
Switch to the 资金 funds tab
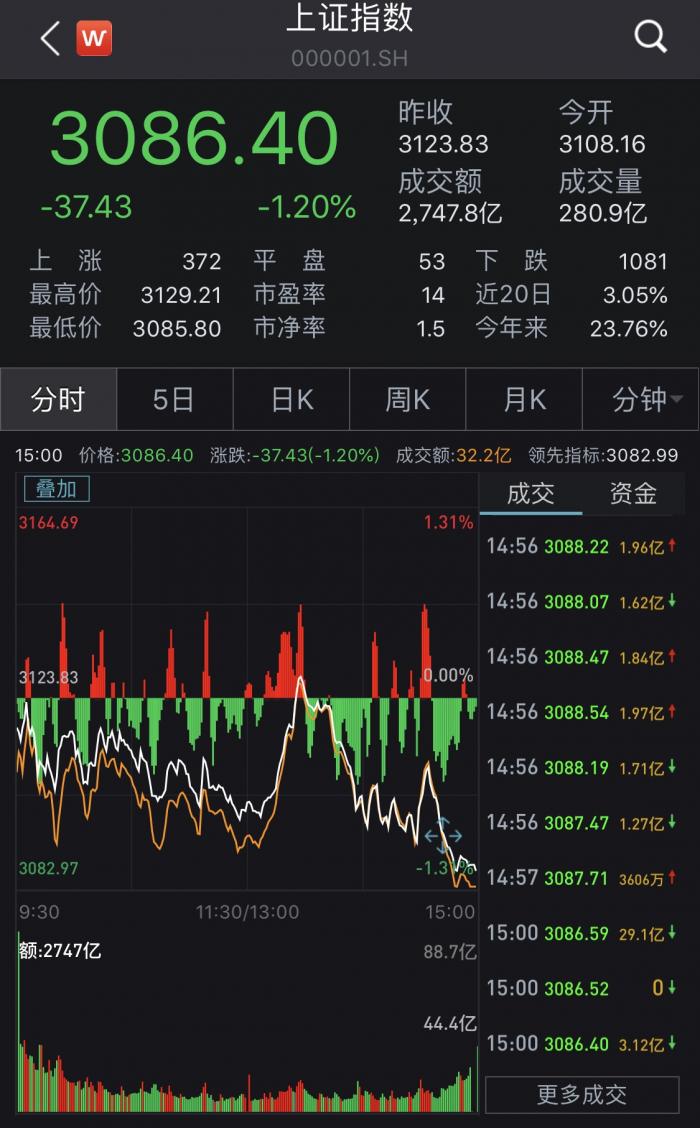pyautogui.click(x=633, y=494)
